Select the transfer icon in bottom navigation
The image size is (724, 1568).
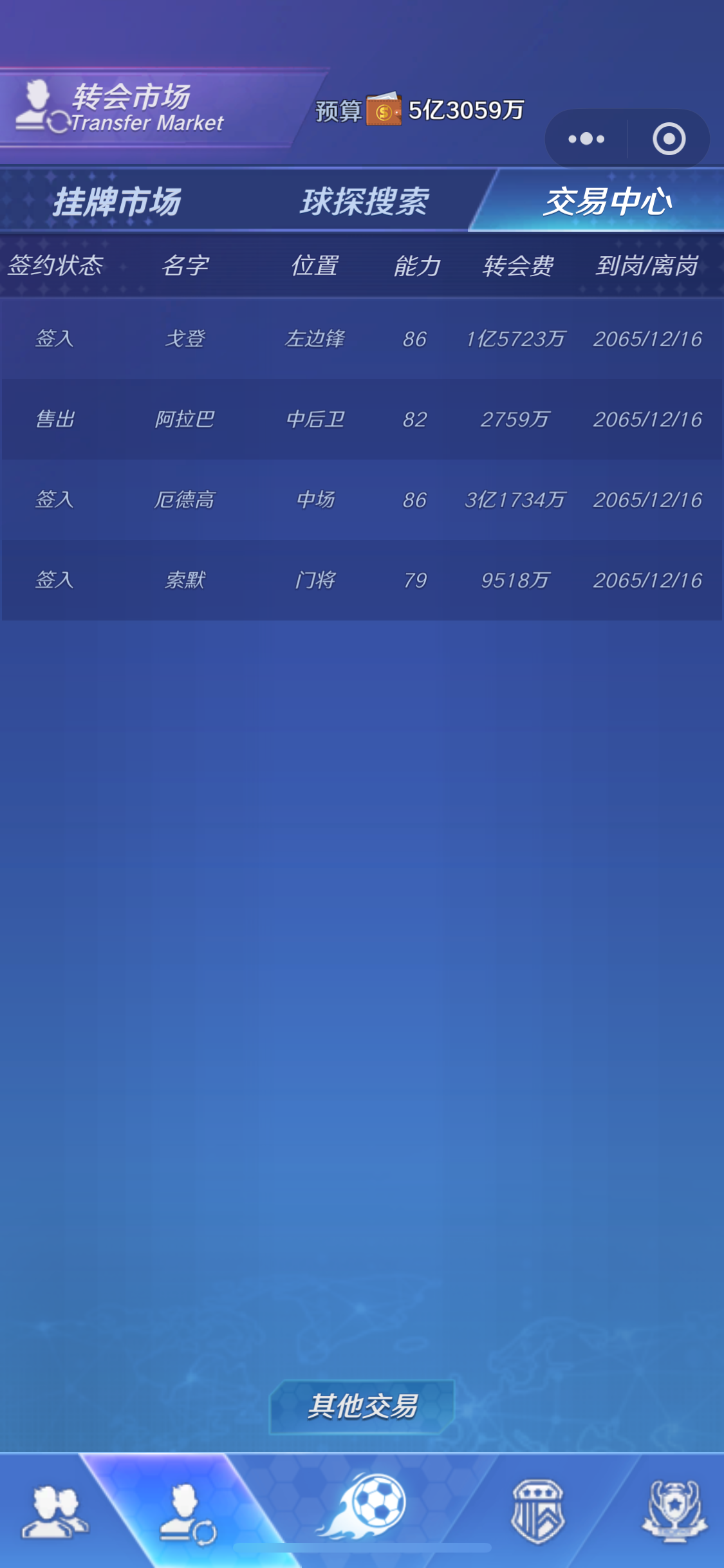click(186, 1514)
